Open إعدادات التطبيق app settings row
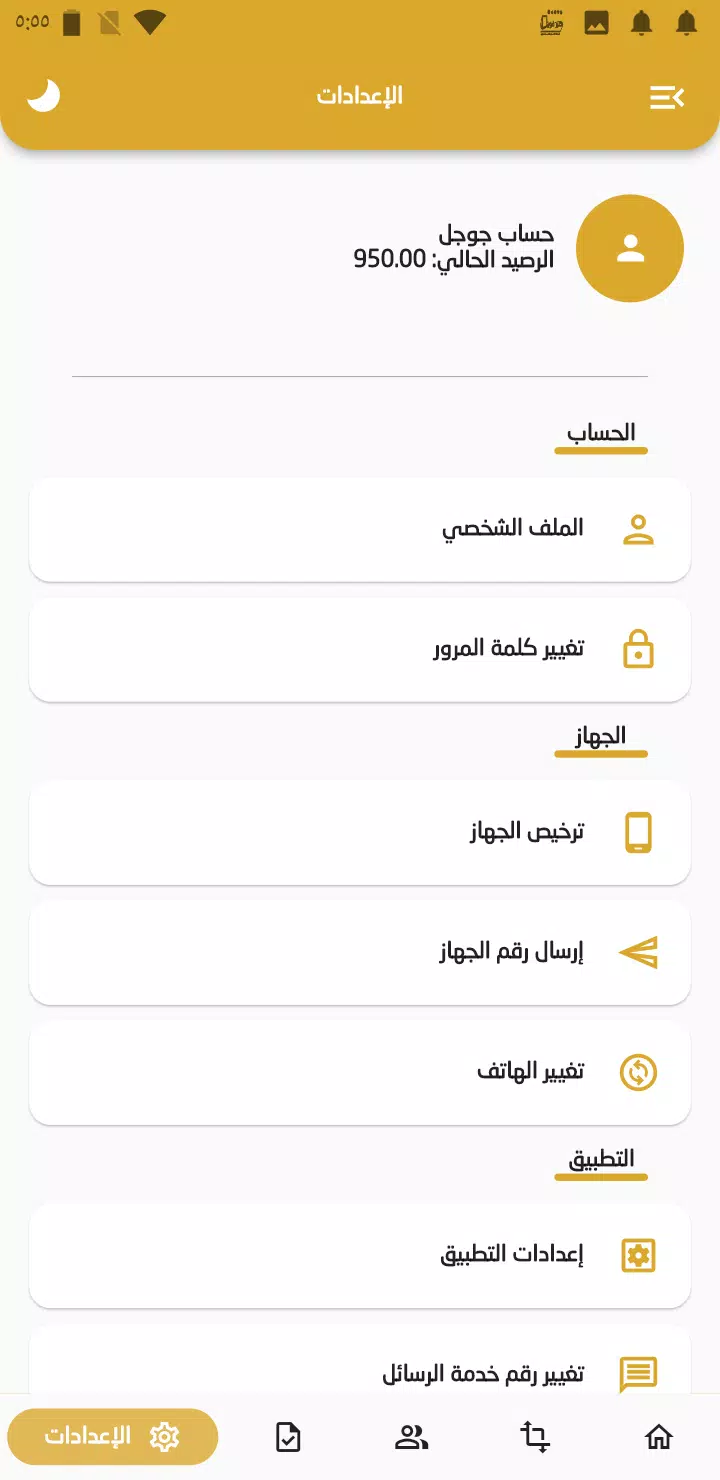The height and width of the screenshot is (1480, 720). pyautogui.click(x=360, y=1256)
